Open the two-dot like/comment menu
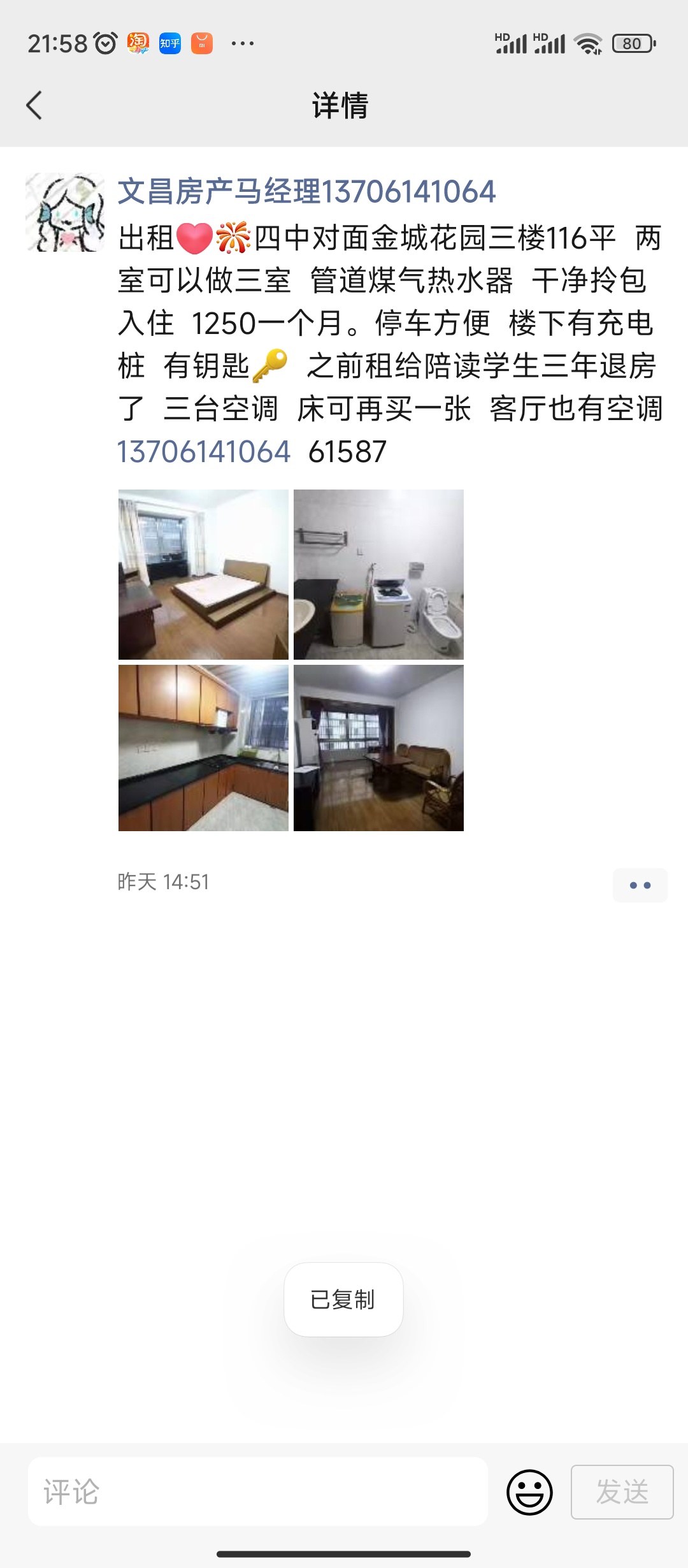 click(640, 885)
